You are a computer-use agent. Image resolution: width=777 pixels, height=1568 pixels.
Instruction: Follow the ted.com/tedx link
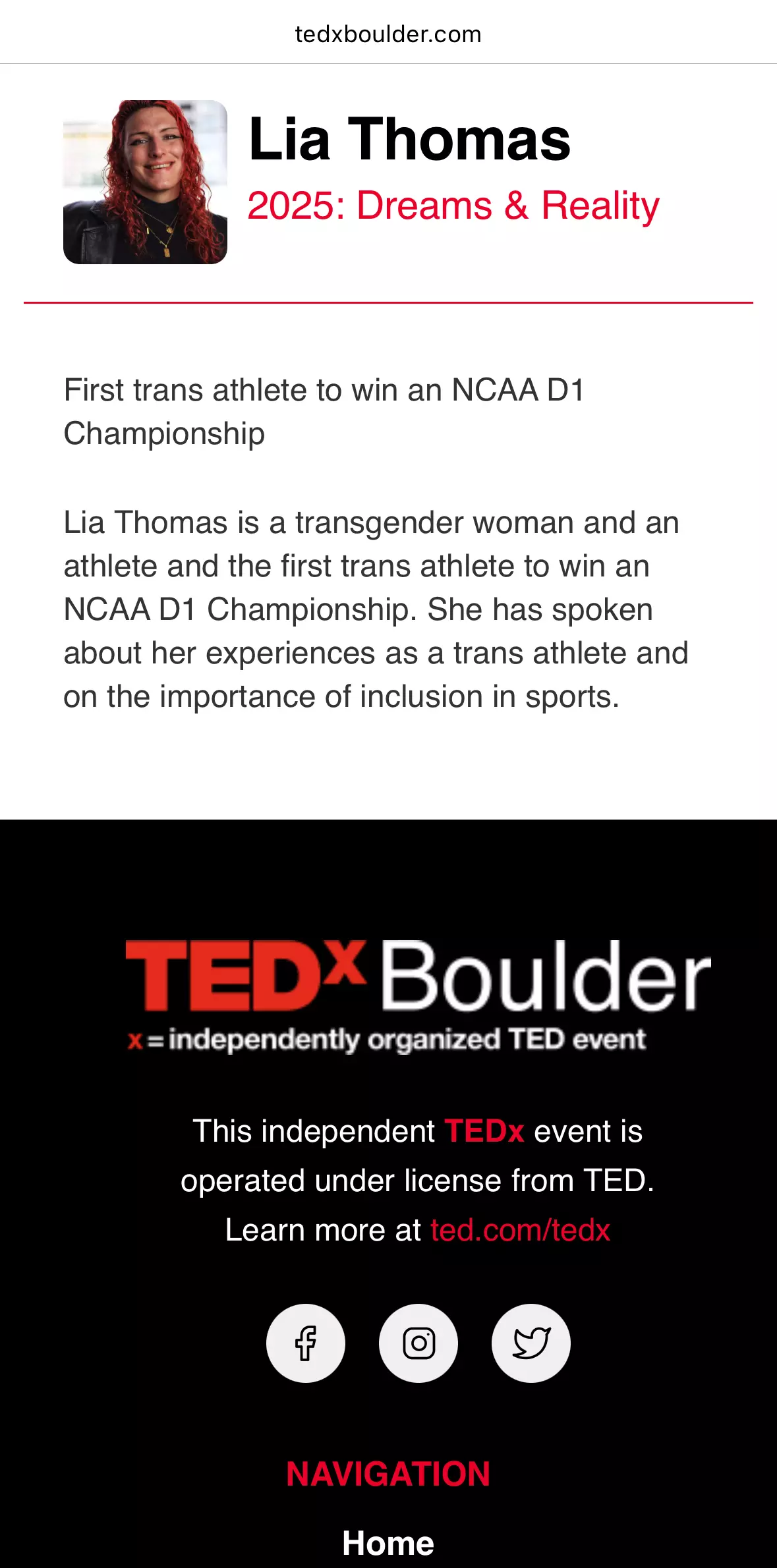[520, 1230]
